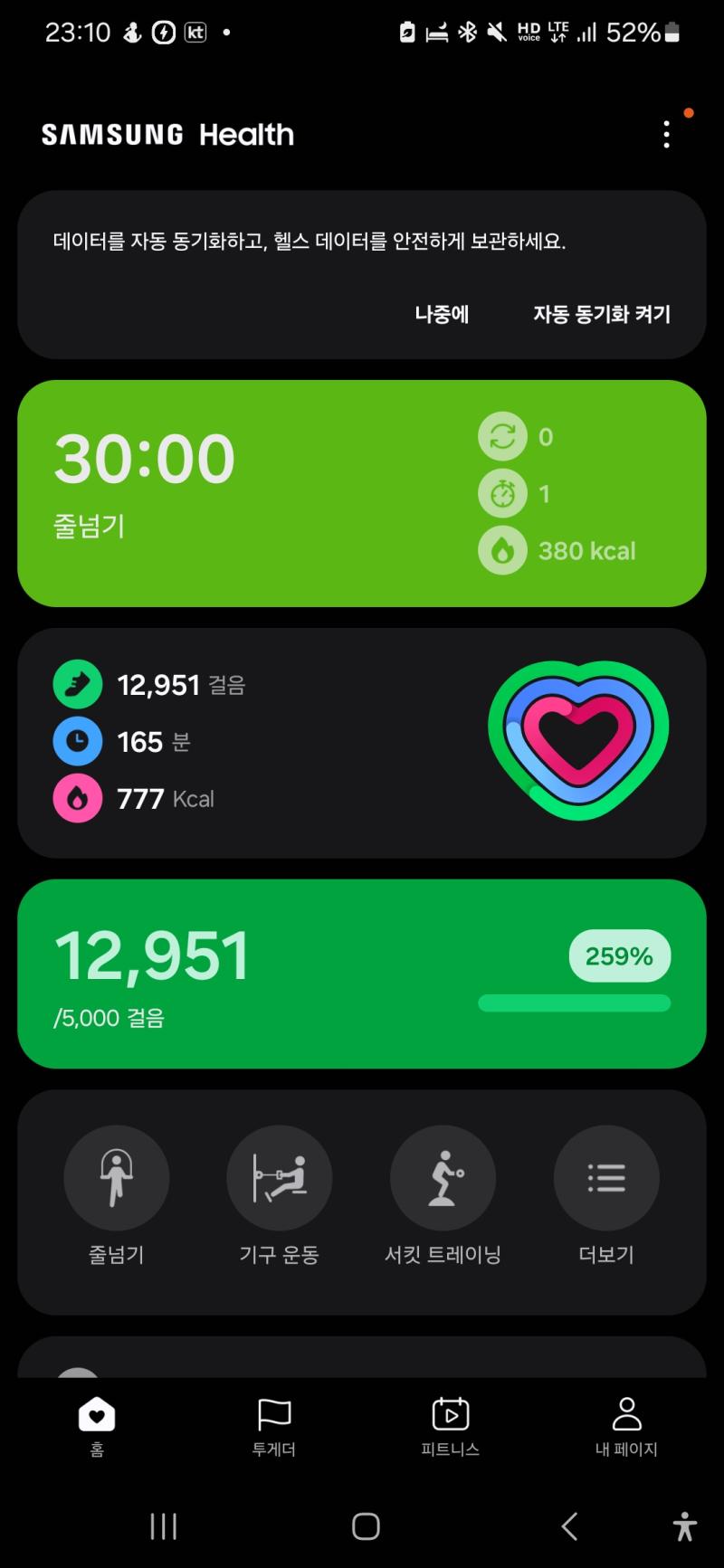Dismiss sync prompt with 나중에
This screenshot has height=1568, width=724.
442,314
